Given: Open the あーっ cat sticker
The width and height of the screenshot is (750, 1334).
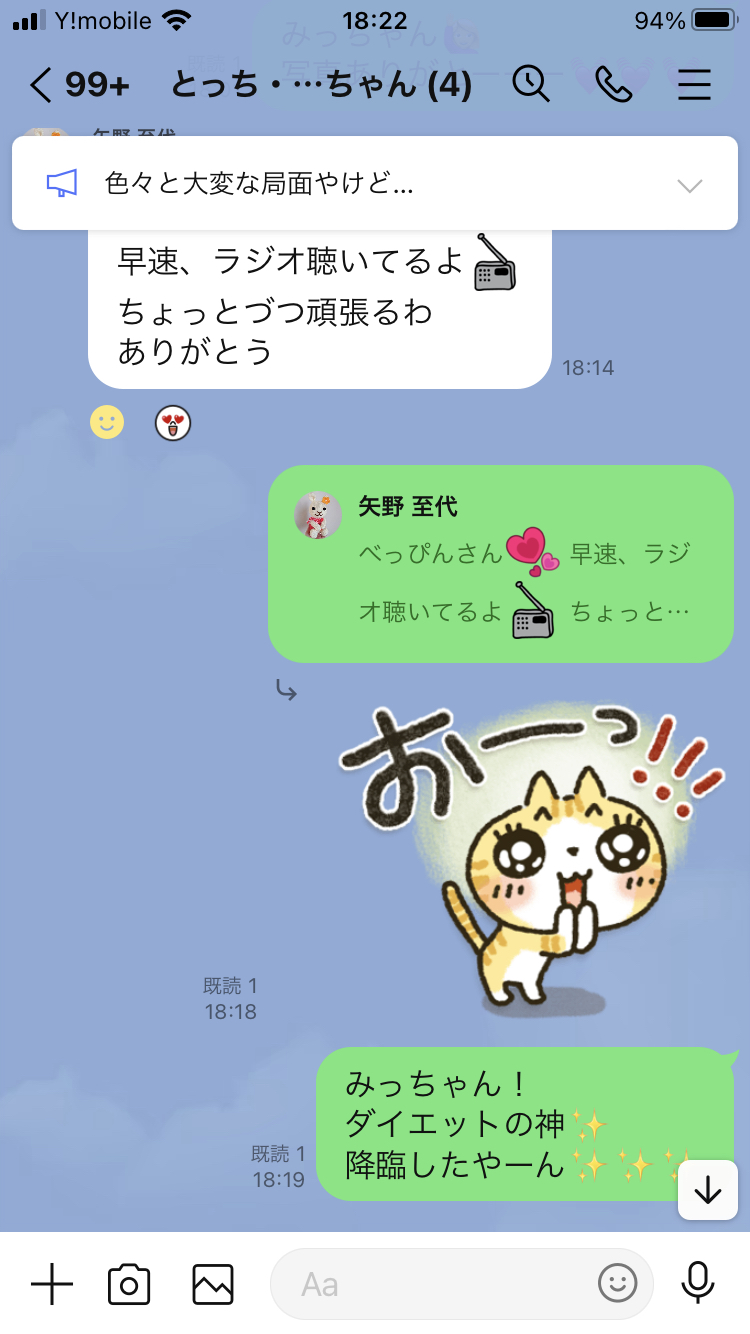Looking at the screenshot, I should [x=529, y=857].
